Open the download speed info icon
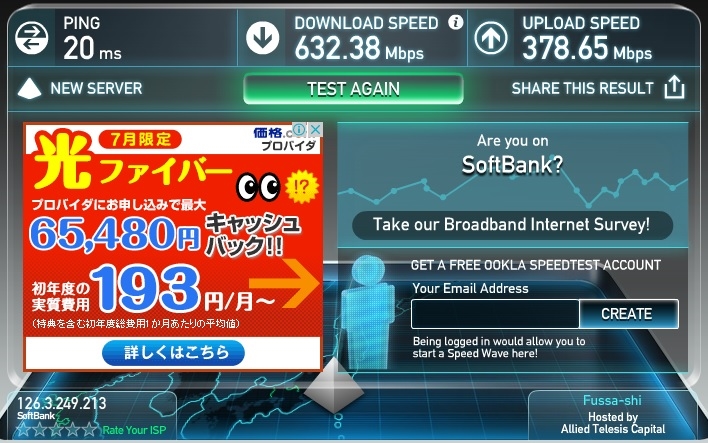The width and height of the screenshot is (708, 443). tap(455, 21)
